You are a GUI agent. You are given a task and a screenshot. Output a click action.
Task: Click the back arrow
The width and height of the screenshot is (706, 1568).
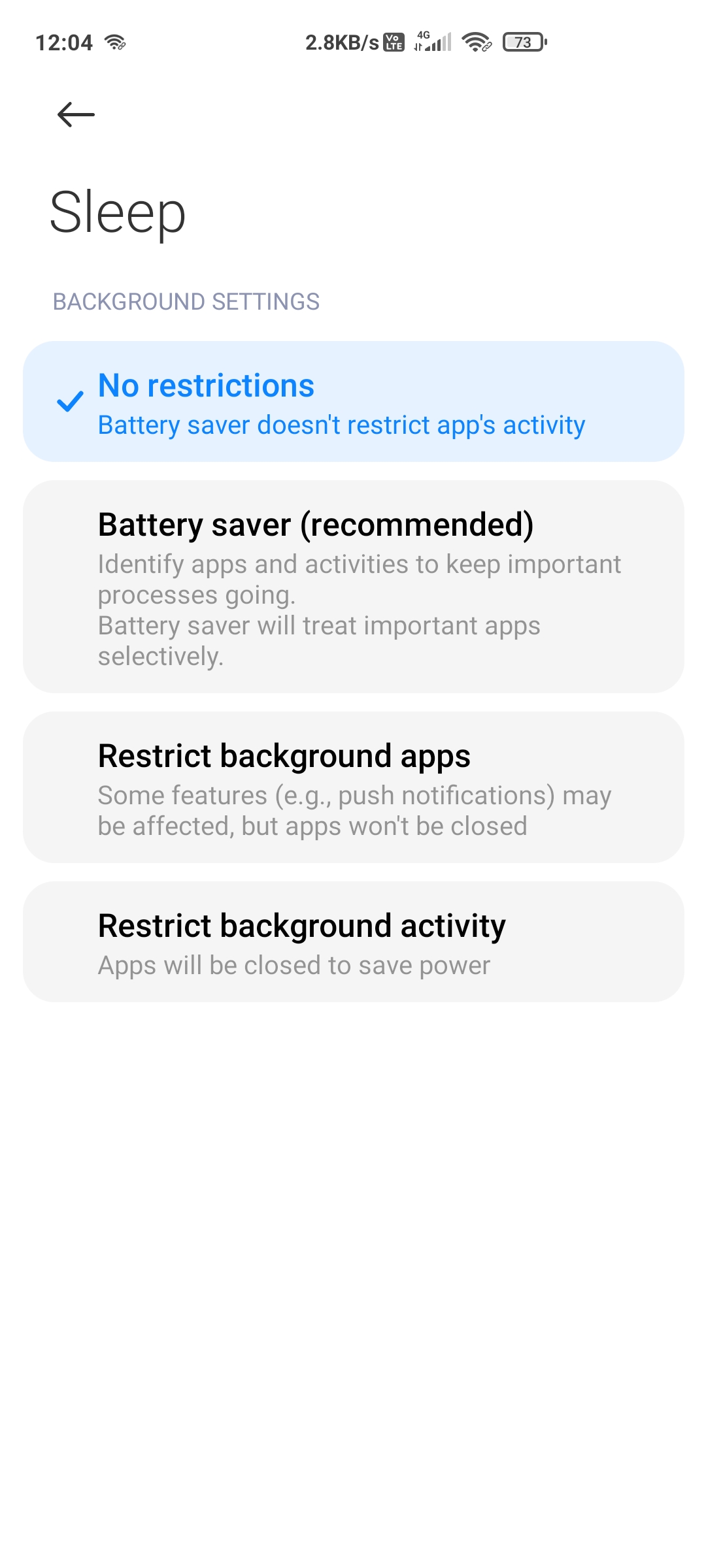74,114
